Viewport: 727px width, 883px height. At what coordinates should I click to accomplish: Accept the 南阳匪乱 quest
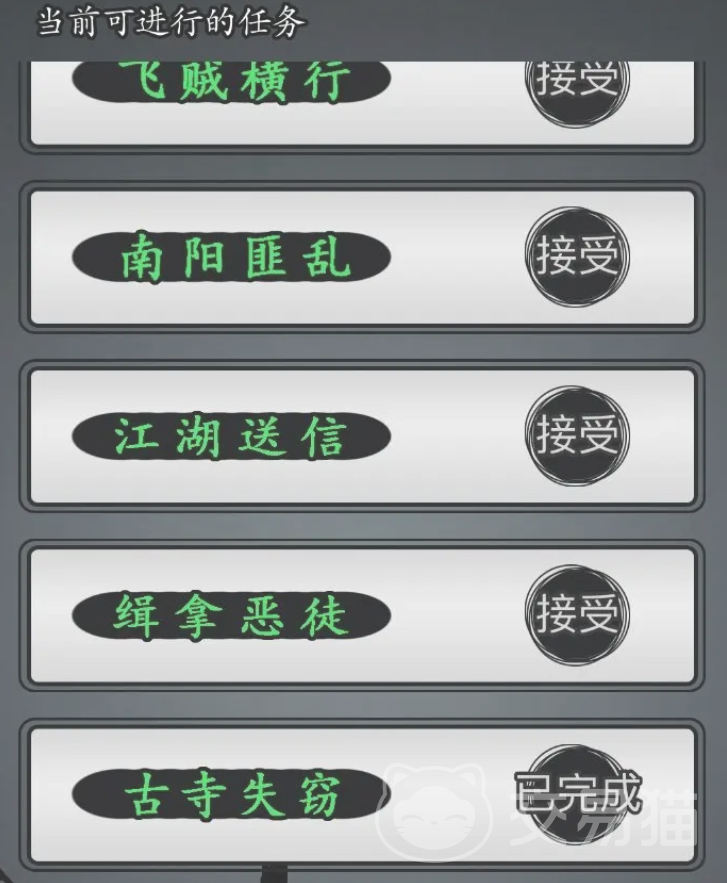(x=577, y=257)
